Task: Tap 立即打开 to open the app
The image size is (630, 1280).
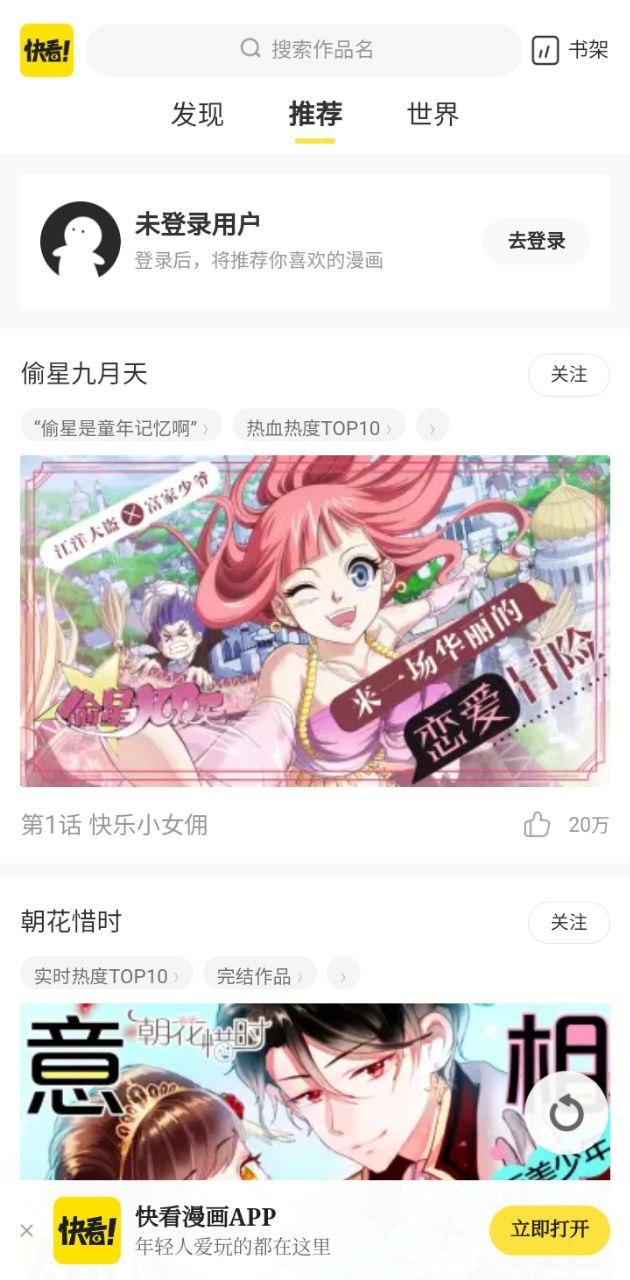Action: 549,1229
